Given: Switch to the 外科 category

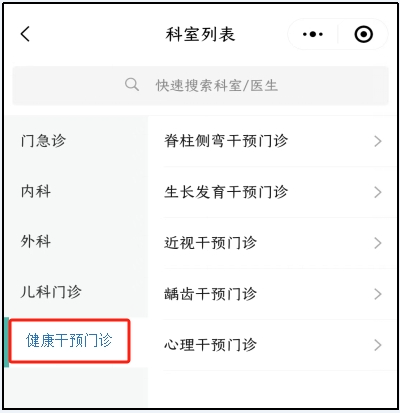Looking at the screenshot, I should pyautogui.click(x=76, y=242).
